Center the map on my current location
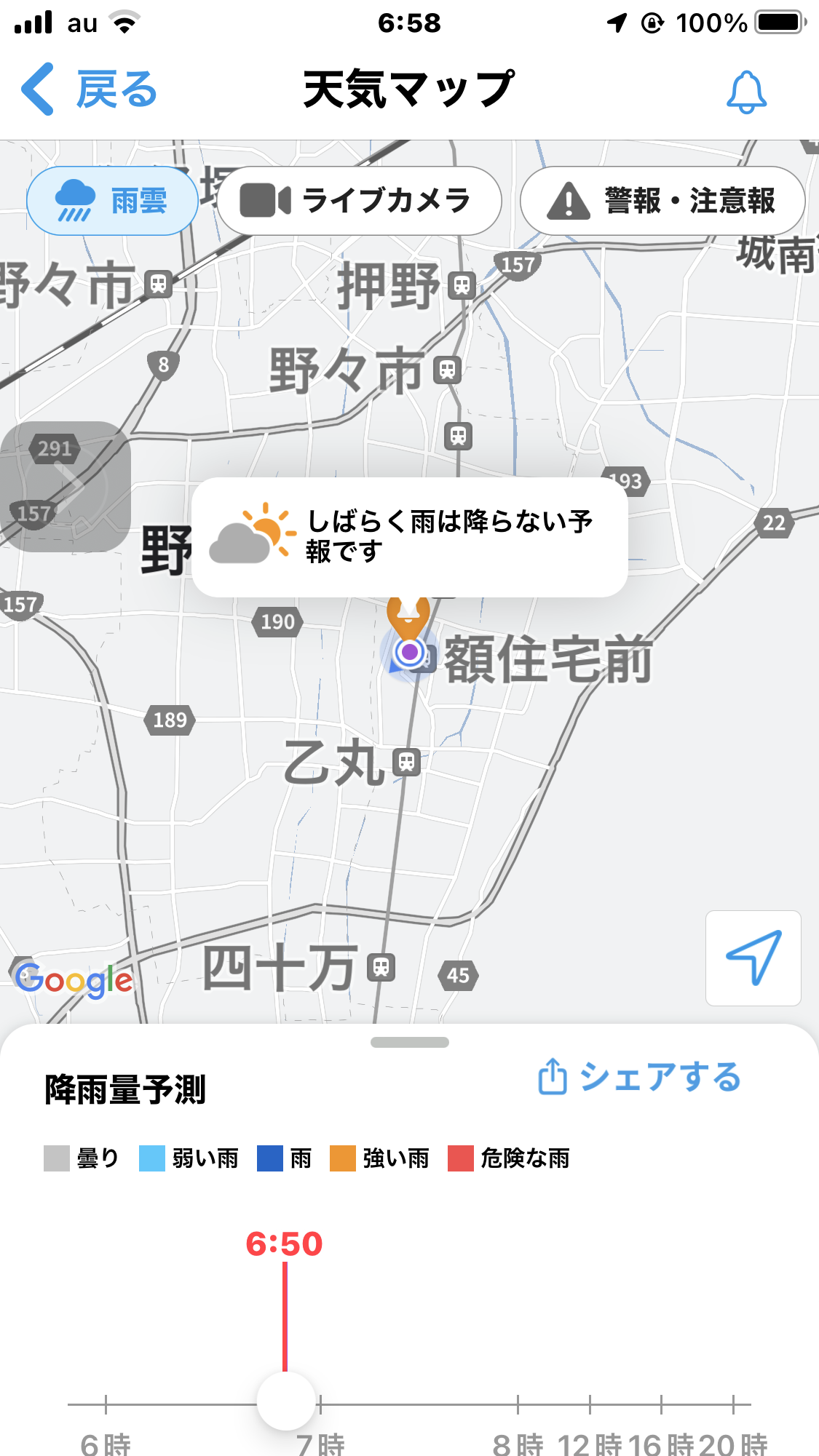819x1456 pixels. (x=753, y=958)
